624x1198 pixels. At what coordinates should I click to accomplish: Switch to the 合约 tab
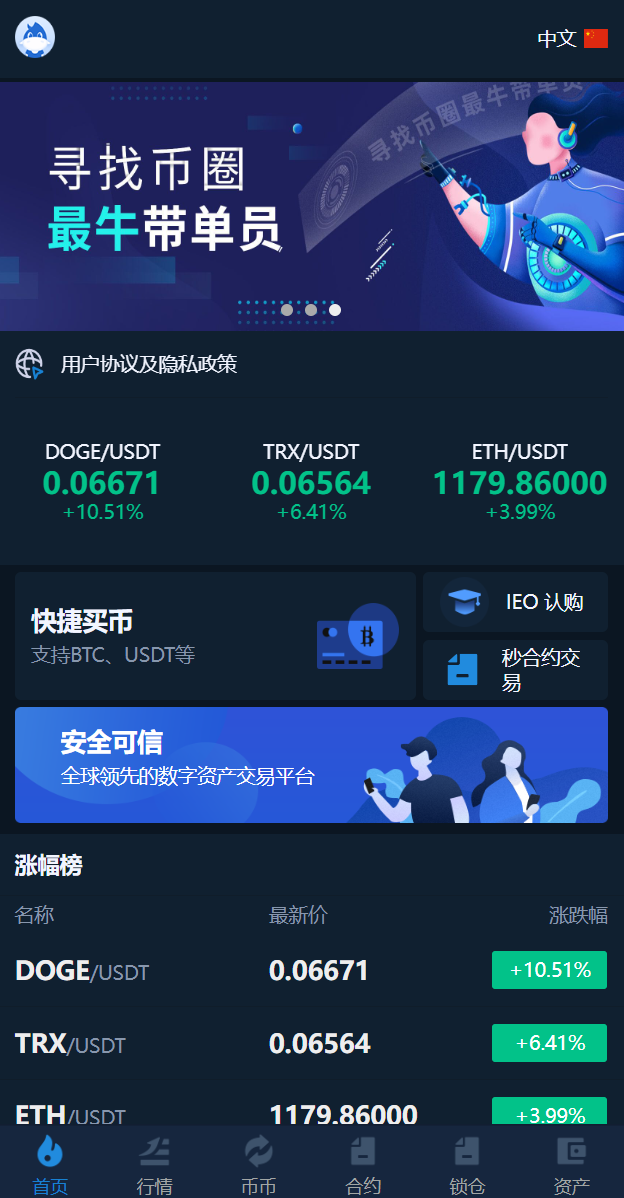363,1165
